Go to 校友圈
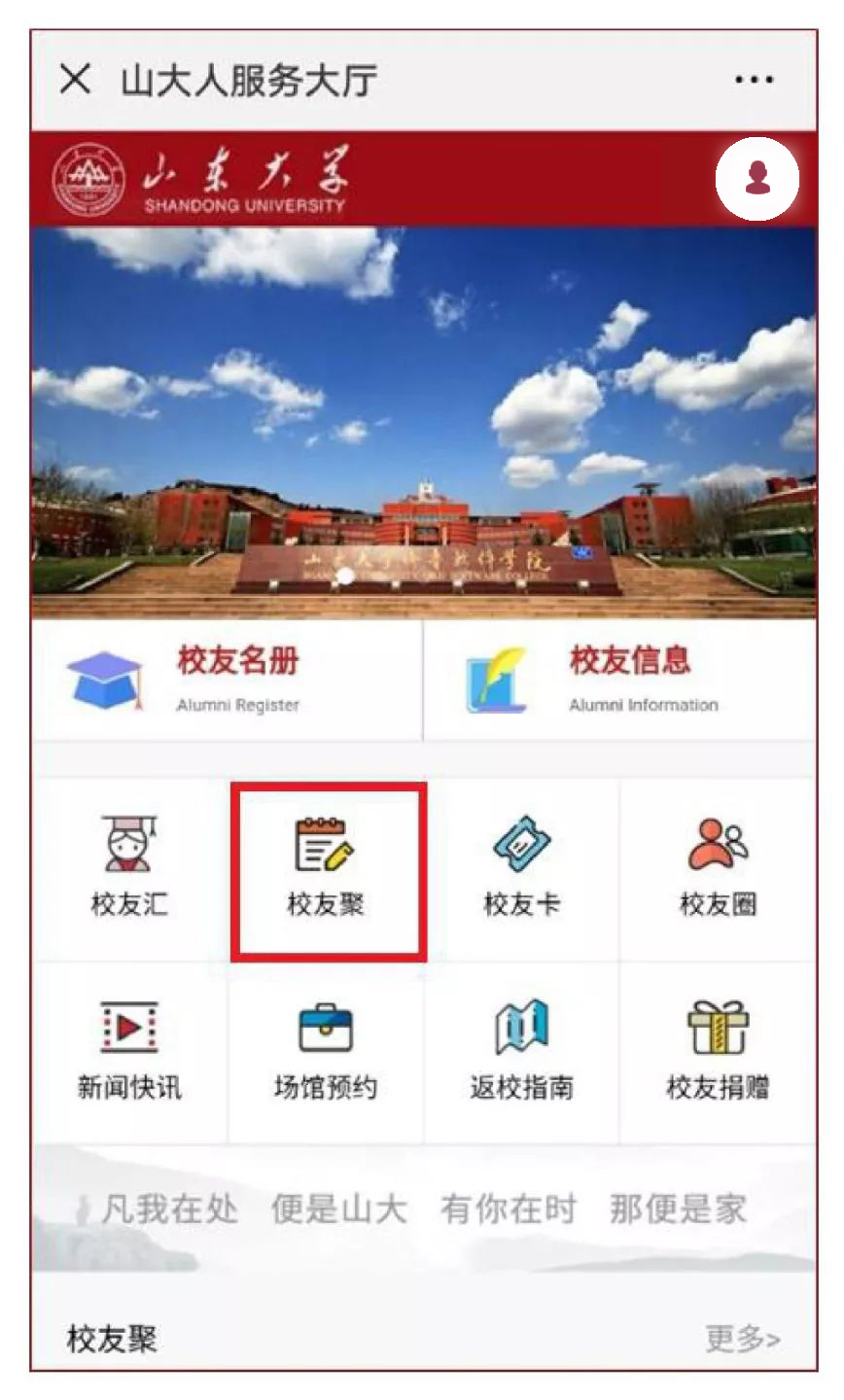The height and width of the screenshot is (1400, 844). click(718, 867)
